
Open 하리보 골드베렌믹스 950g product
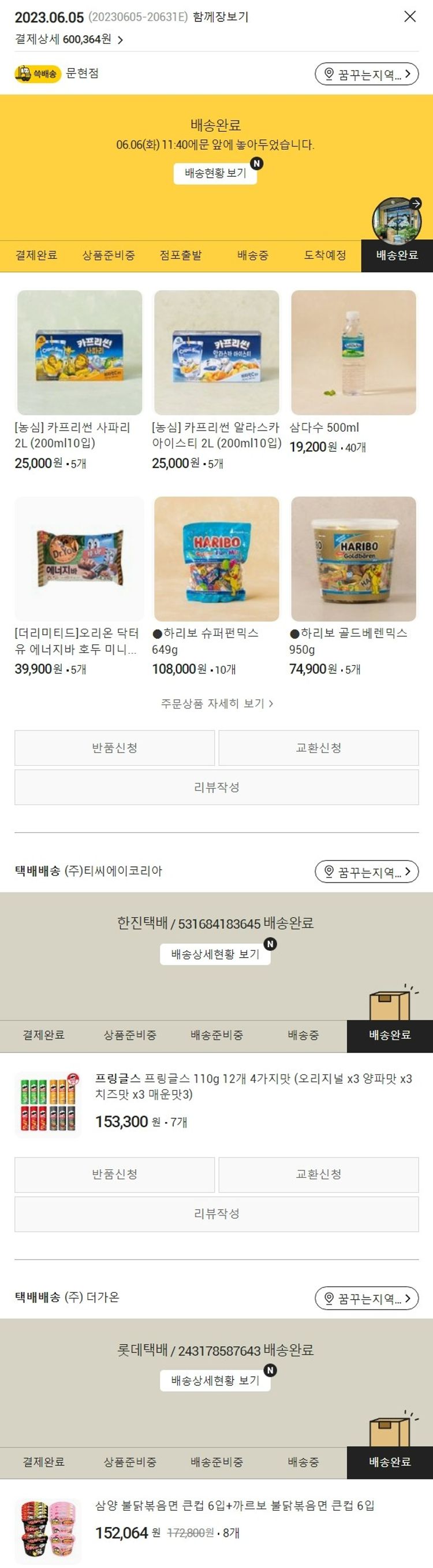click(353, 559)
